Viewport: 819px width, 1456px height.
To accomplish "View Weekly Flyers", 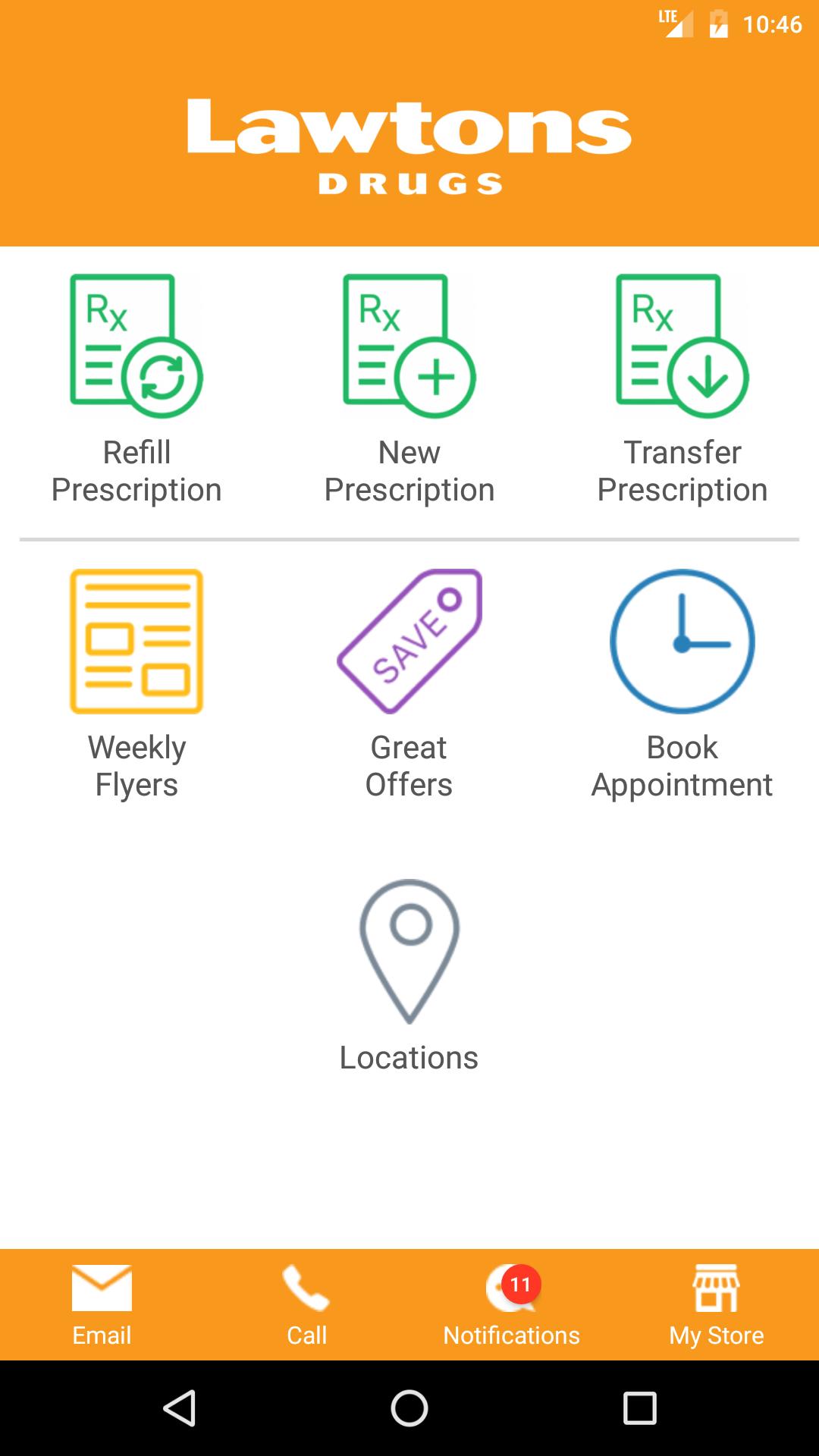I will pyautogui.click(x=136, y=684).
